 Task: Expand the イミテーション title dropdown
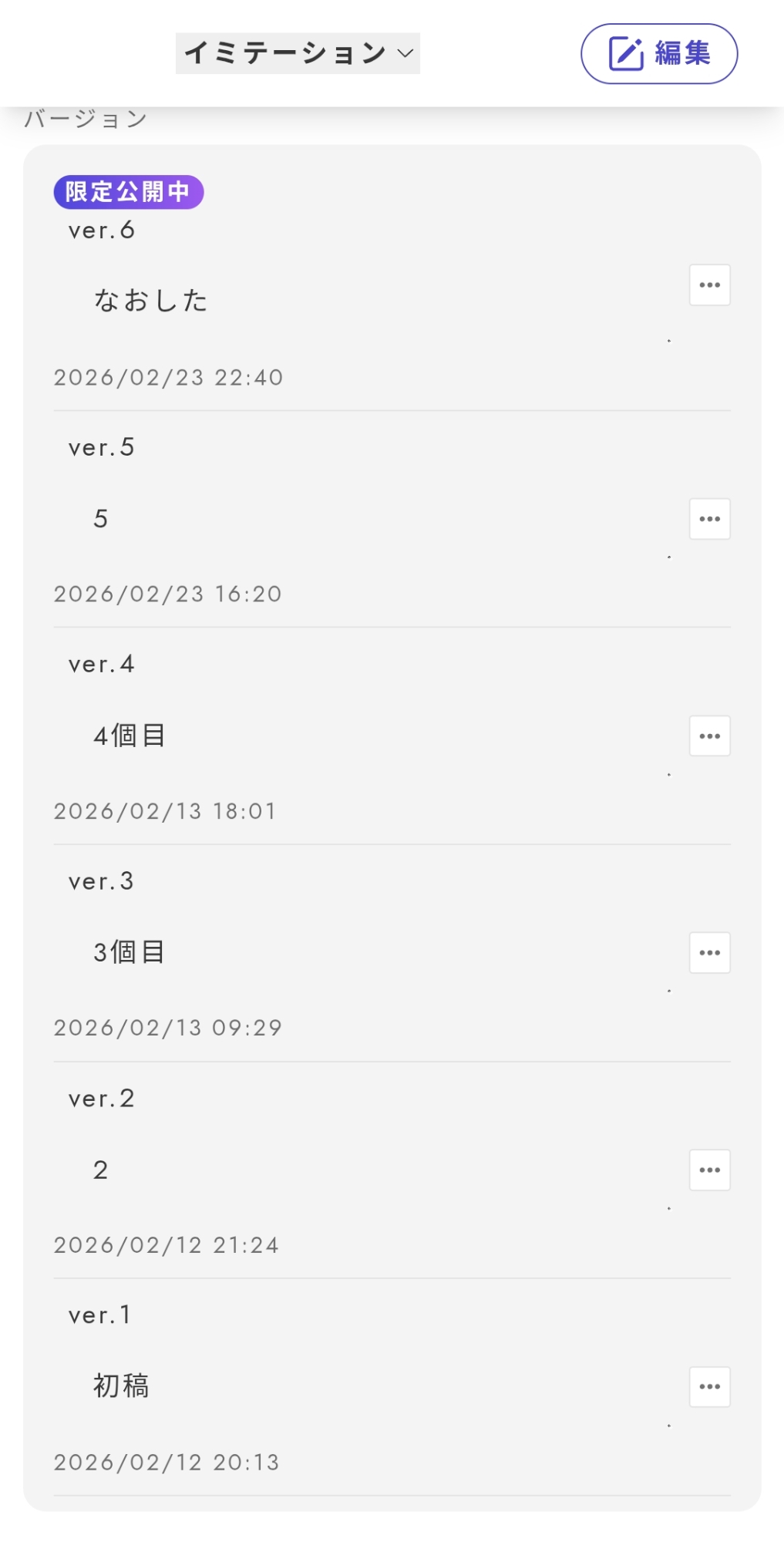point(298,53)
